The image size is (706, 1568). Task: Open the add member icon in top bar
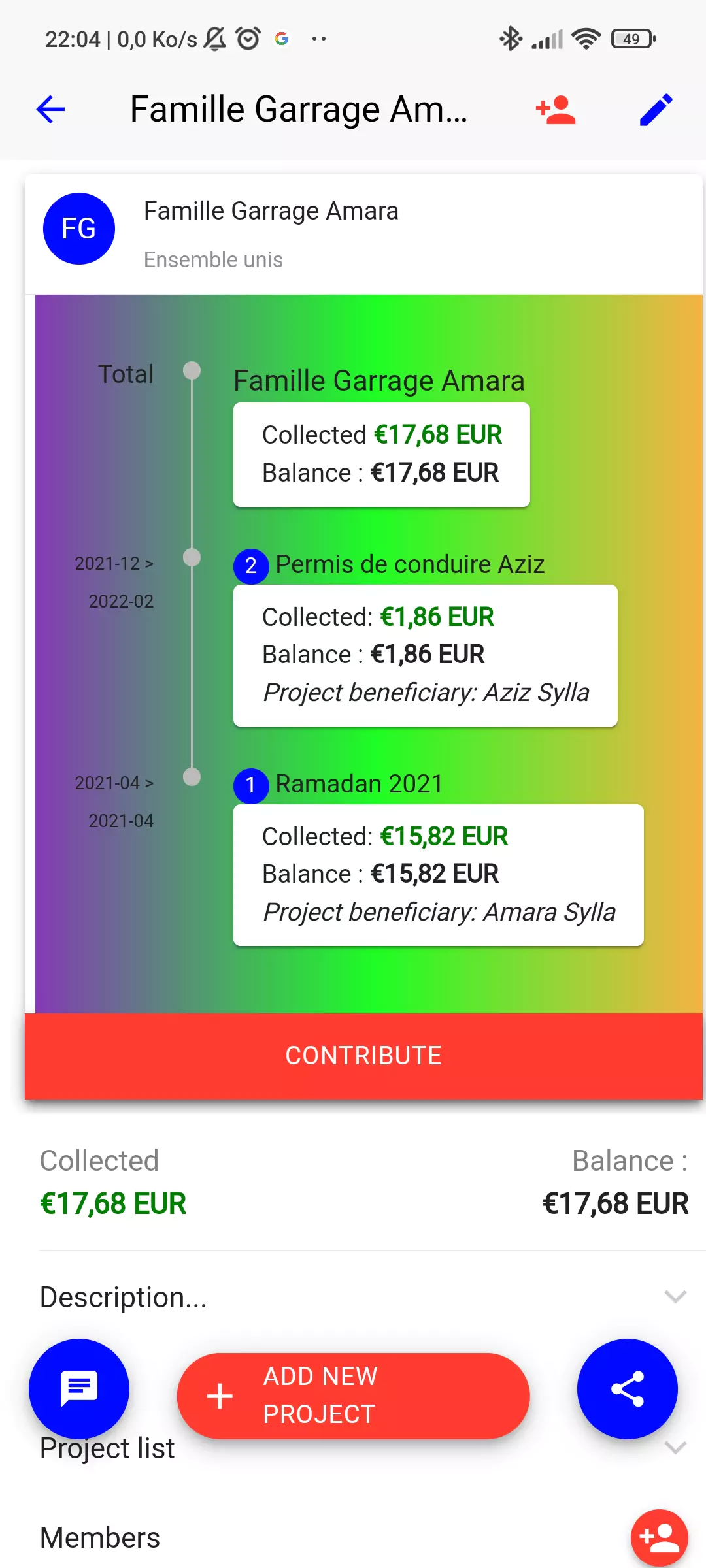pos(555,109)
